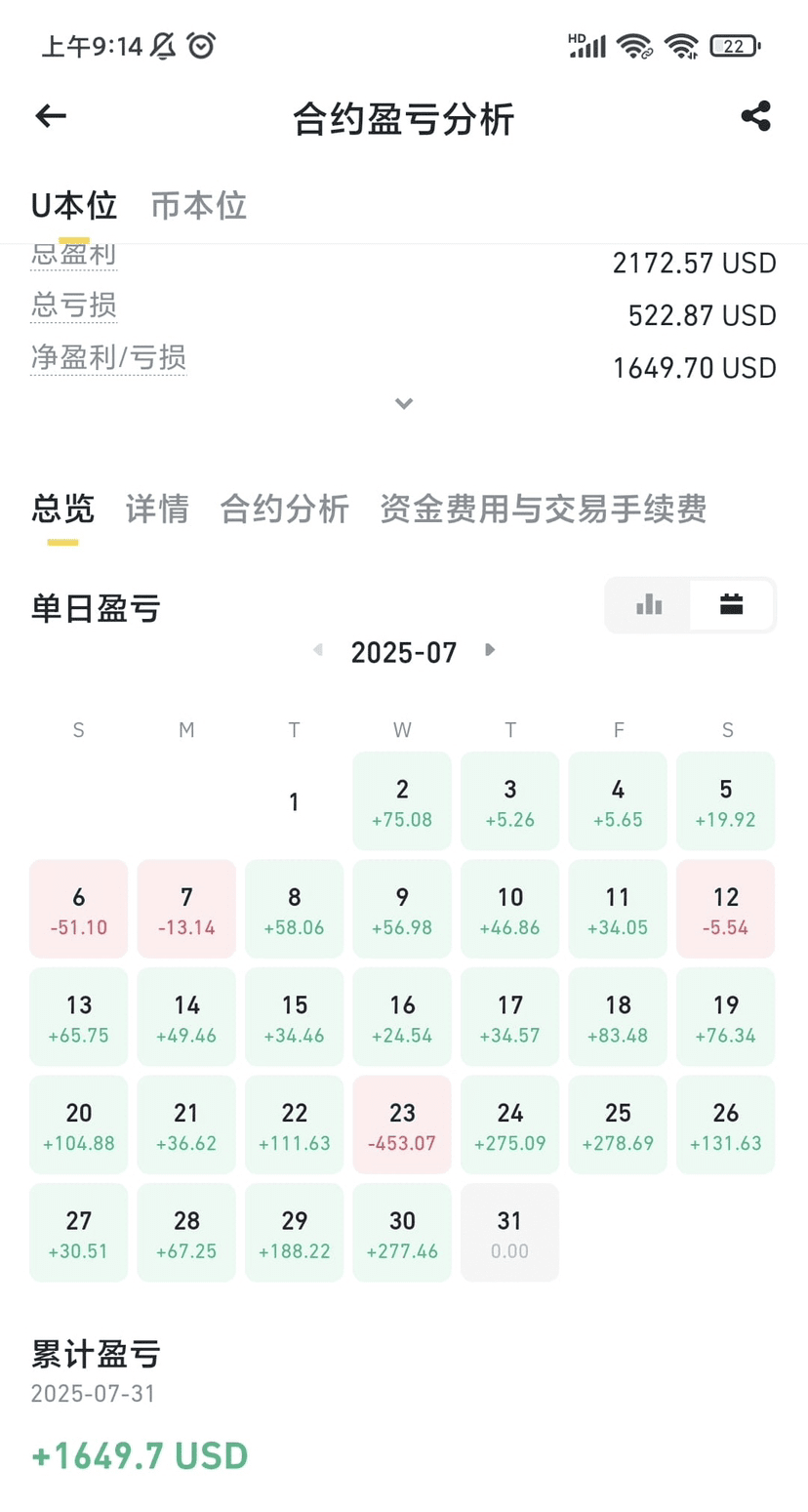This screenshot has width=808, height=1512.
Task: Go back using the top-left arrow
Action: 51,116
